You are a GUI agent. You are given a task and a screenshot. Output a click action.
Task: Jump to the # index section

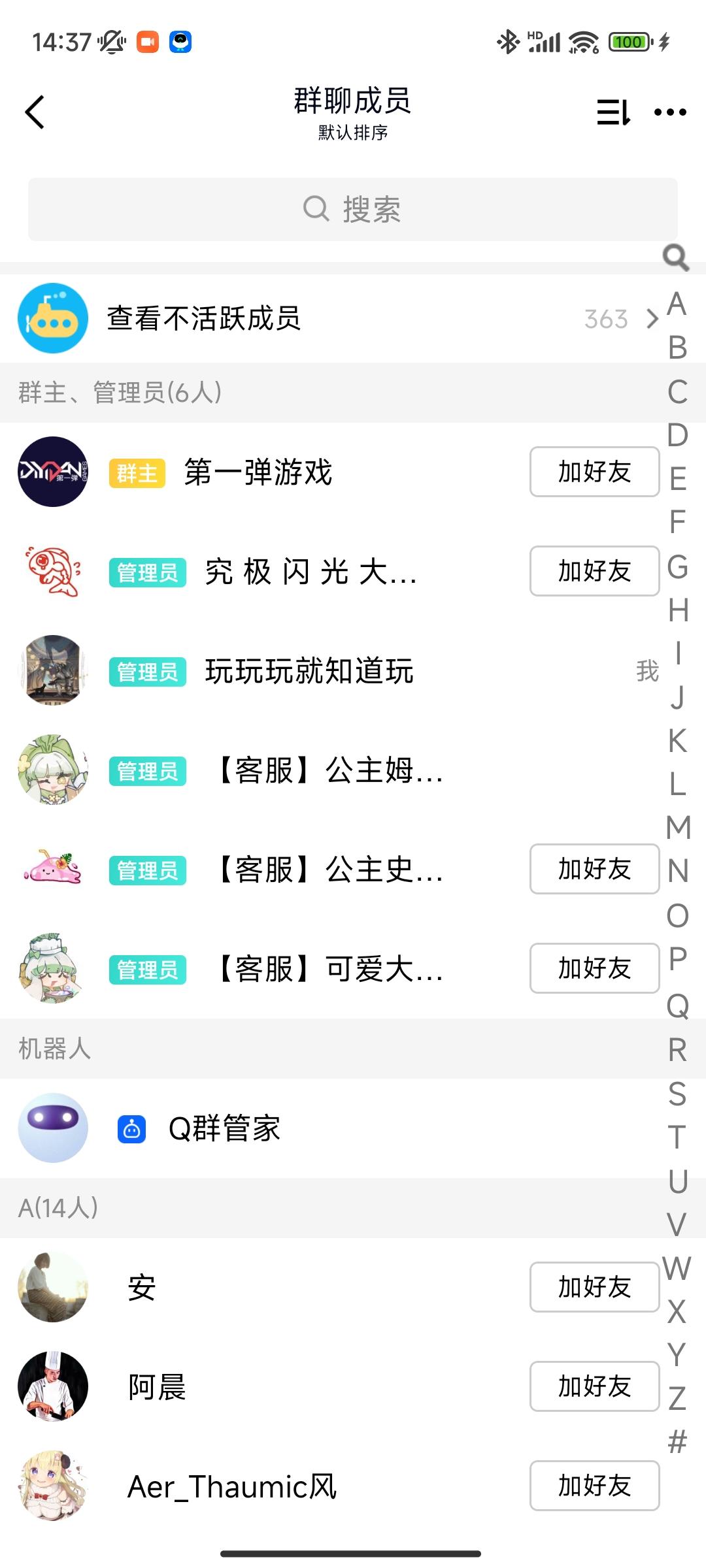(678, 1441)
